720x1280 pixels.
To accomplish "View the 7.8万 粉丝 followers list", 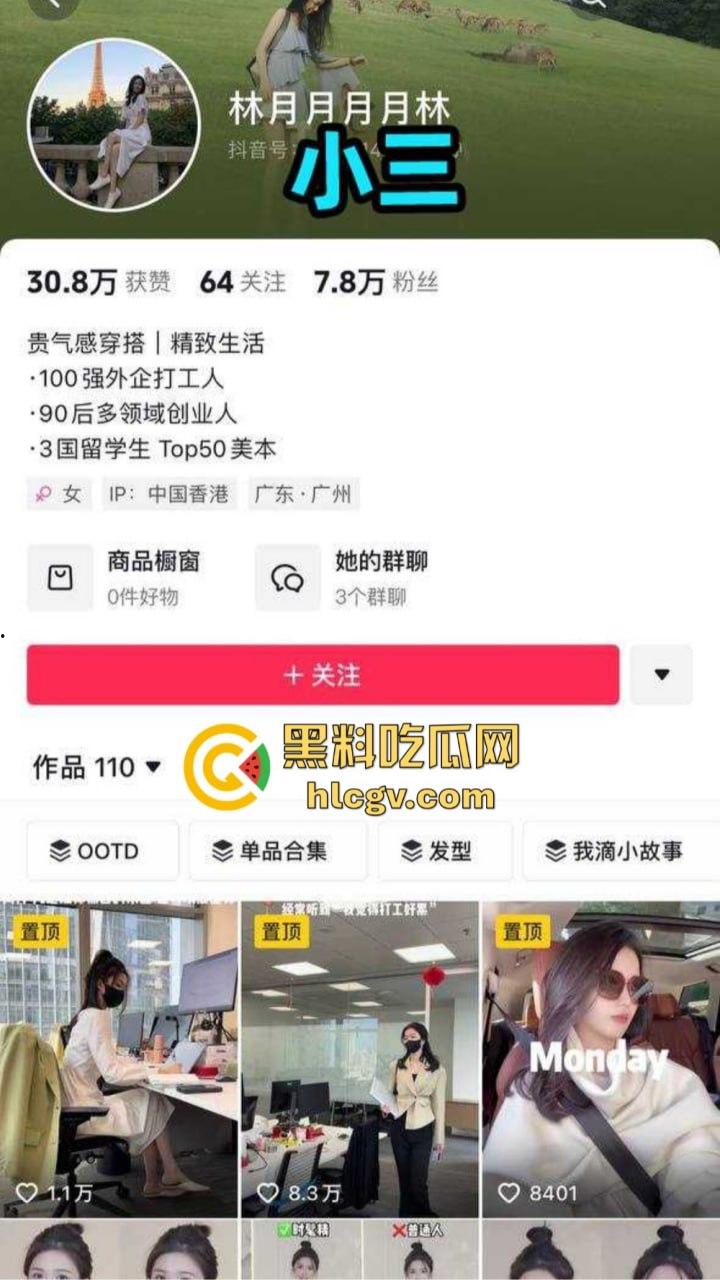I will click(376, 283).
